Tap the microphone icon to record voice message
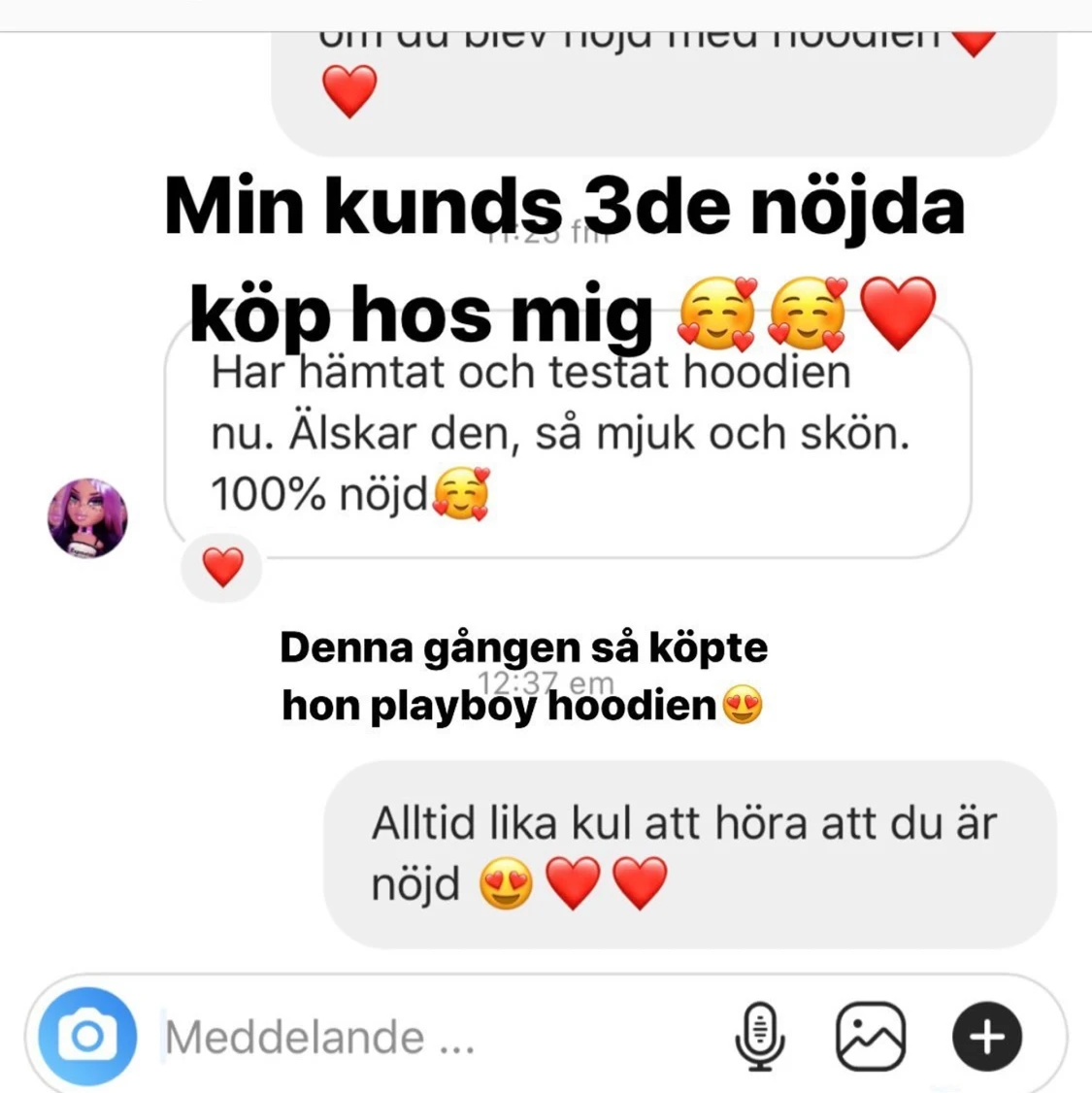Viewport: 1092px width, 1093px height. (761, 1035)
